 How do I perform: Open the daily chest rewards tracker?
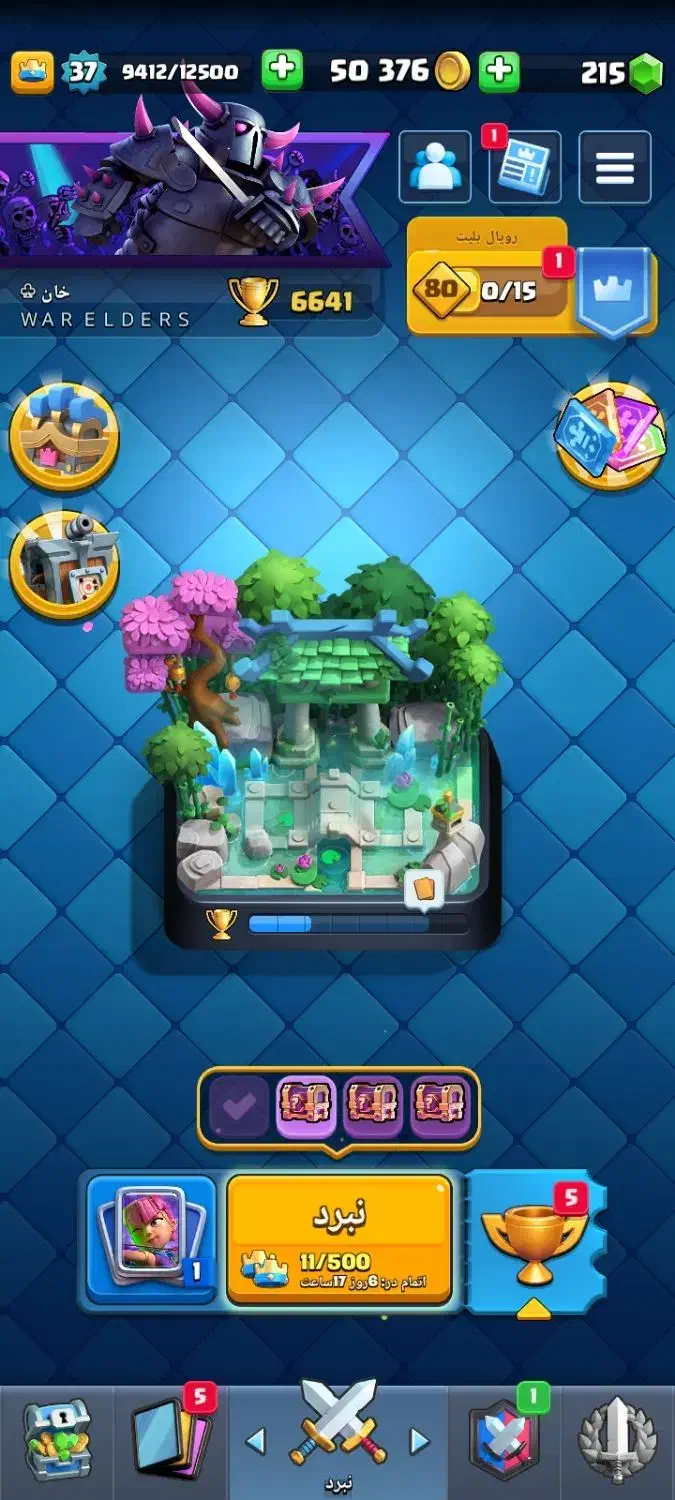(x=339, y=1106)
